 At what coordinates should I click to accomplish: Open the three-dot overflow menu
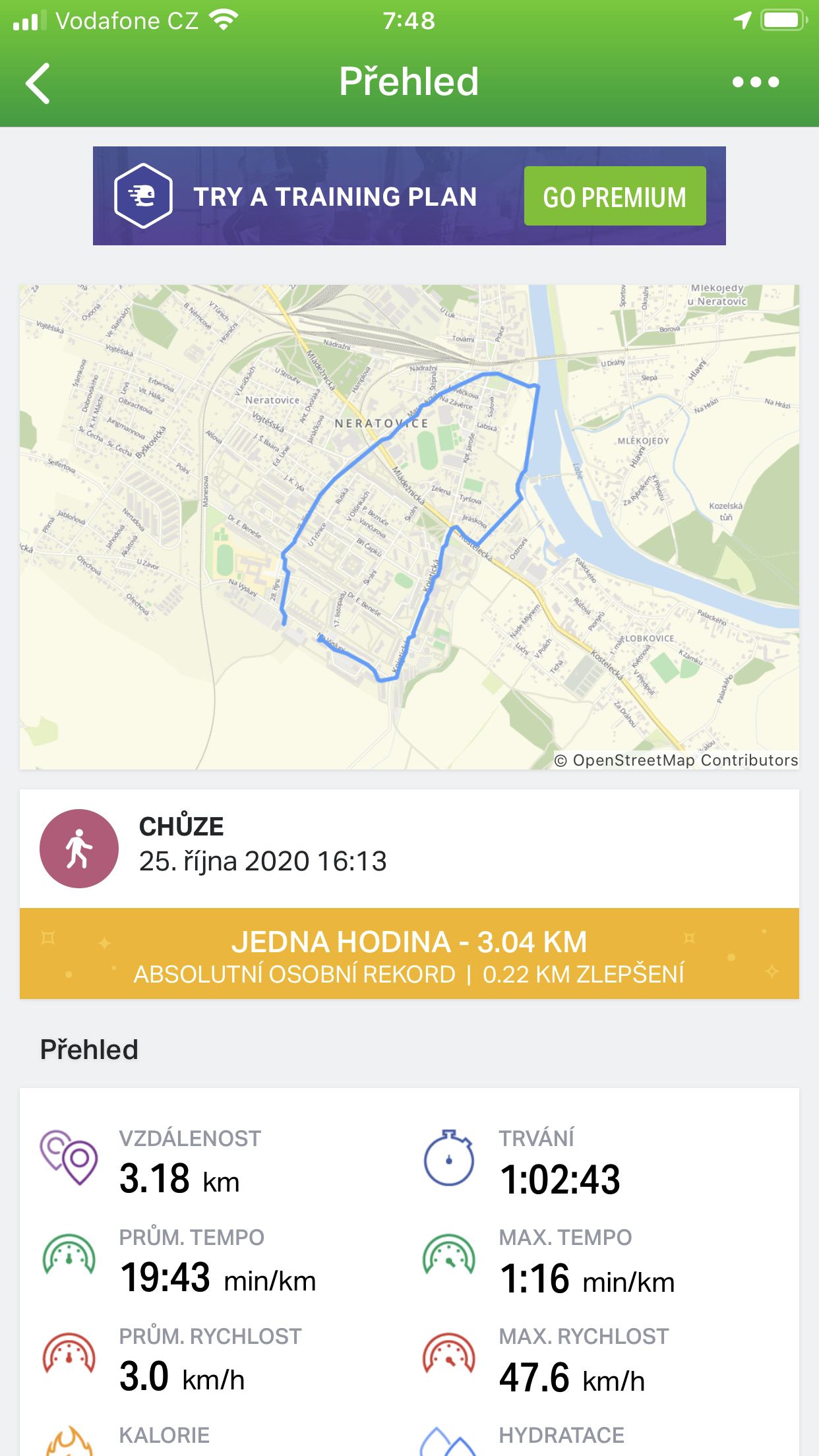[756, 82]
